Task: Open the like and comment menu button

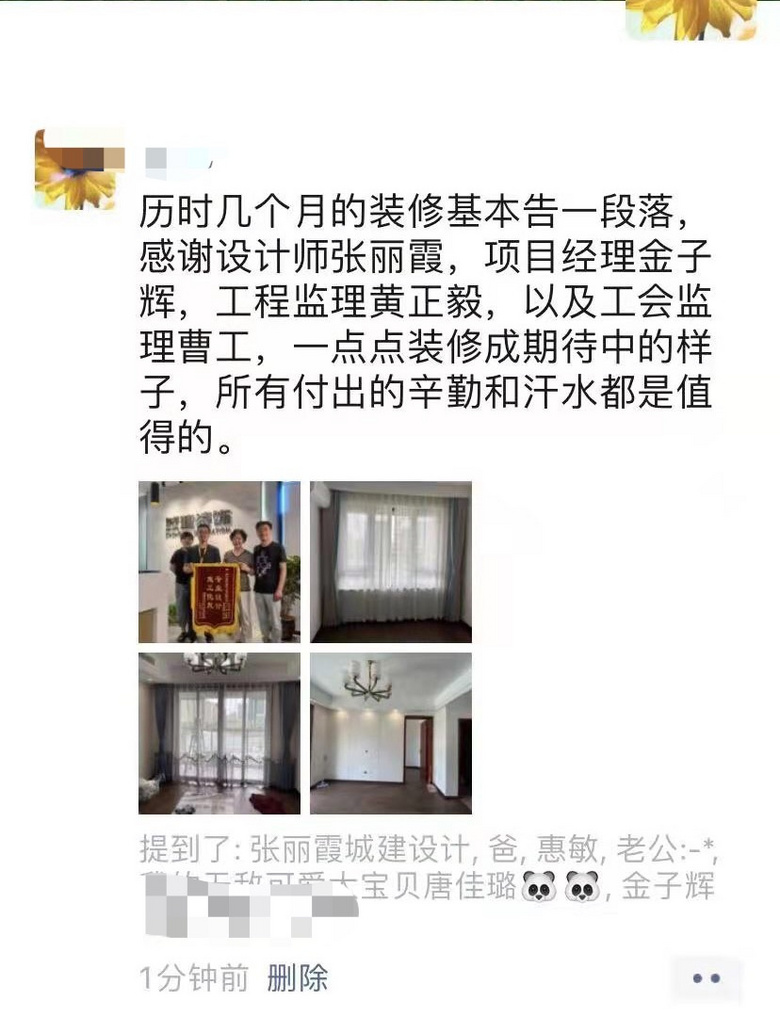Action: pos(706,978)
